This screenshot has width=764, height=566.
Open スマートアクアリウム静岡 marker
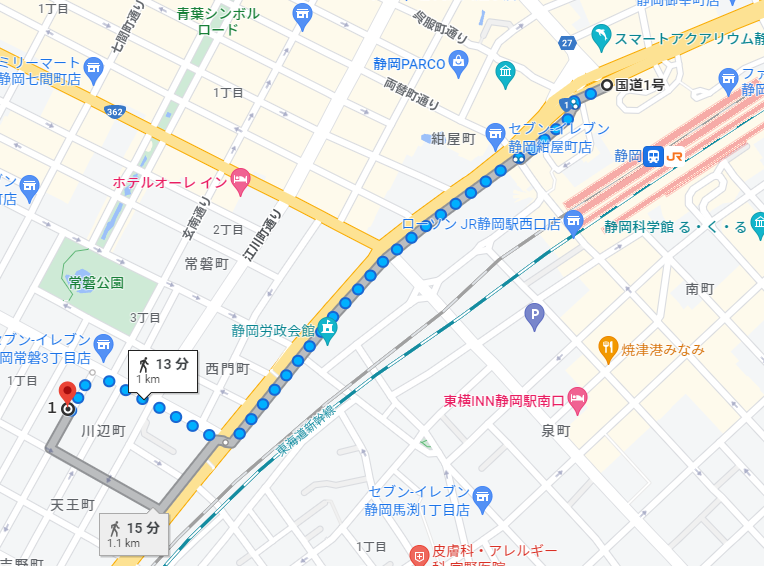[x=600, y=37]
